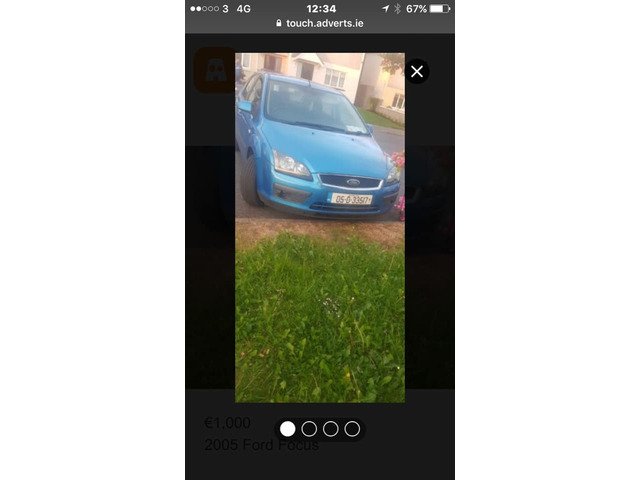Jump to the fourth photo dot
Viewport: 640px width, 480px height.
coord(352,429)
